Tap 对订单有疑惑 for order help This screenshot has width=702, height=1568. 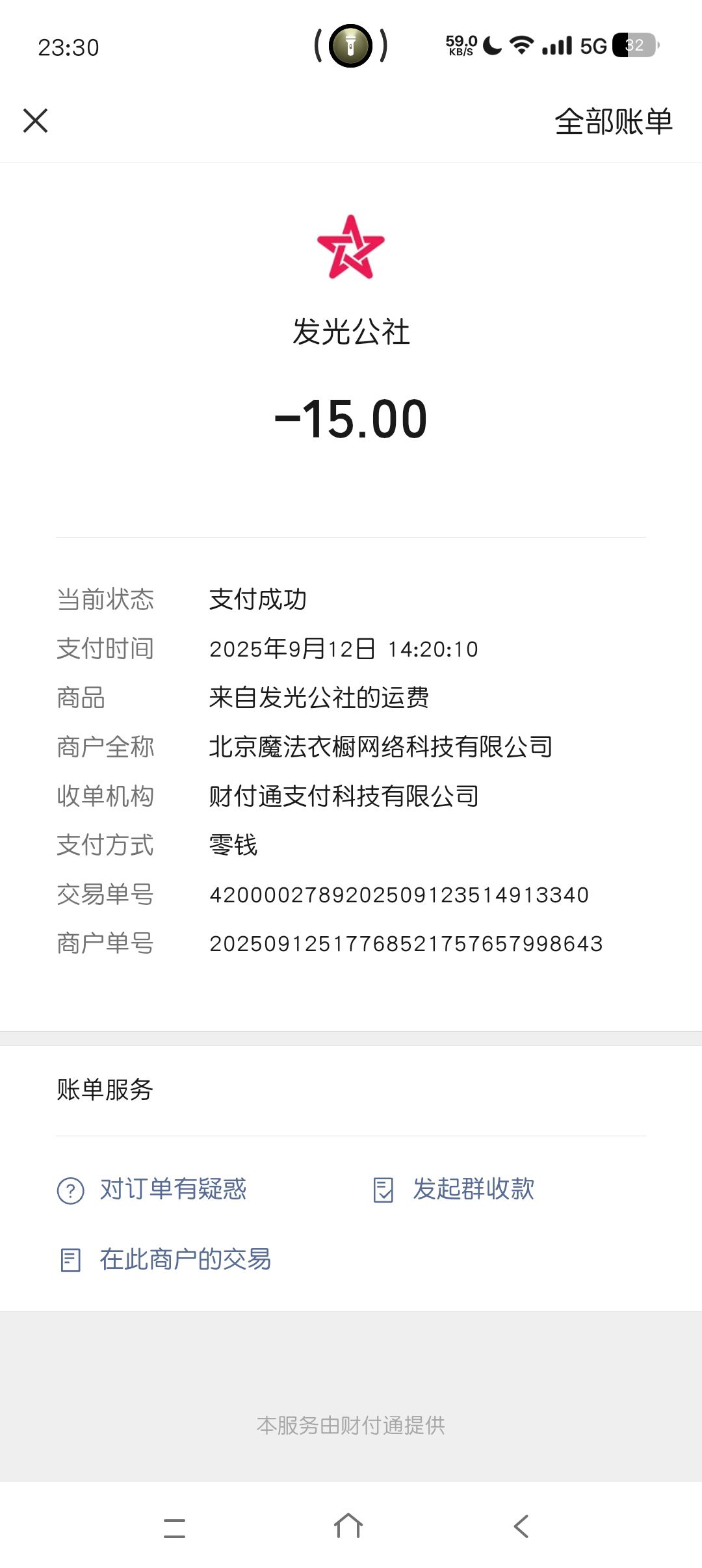point(152,1190)
